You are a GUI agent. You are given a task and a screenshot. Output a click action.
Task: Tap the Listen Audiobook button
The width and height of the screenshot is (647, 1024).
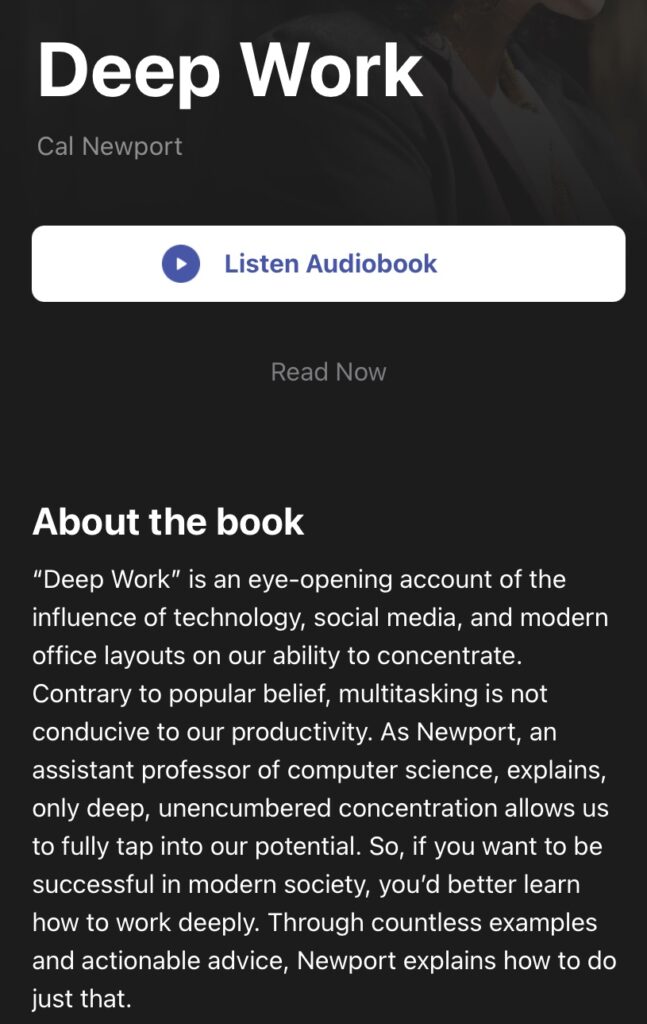coord(328,264)
